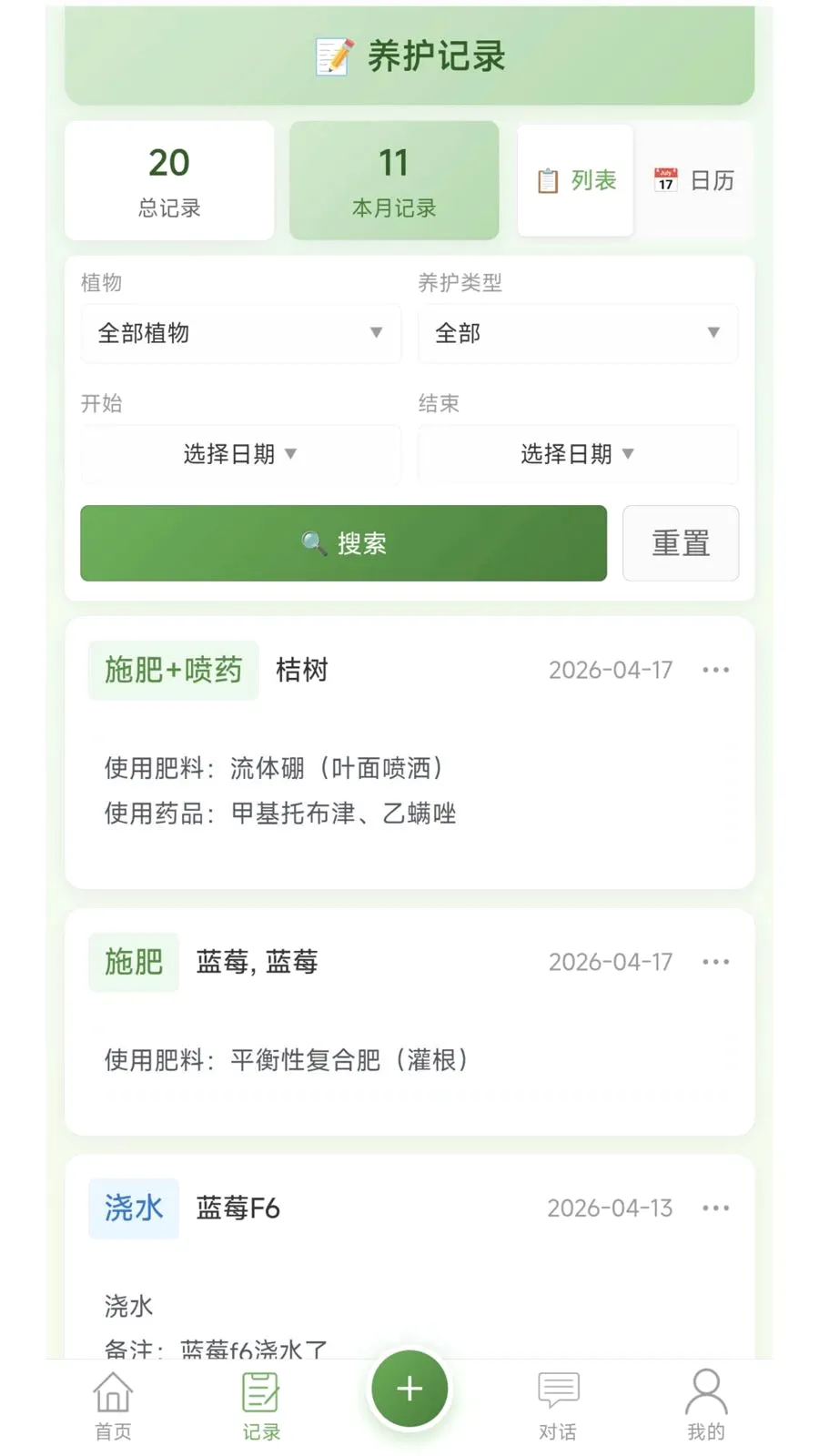
Task: Open the 首页 home icon
Action: pos(112,1401)
